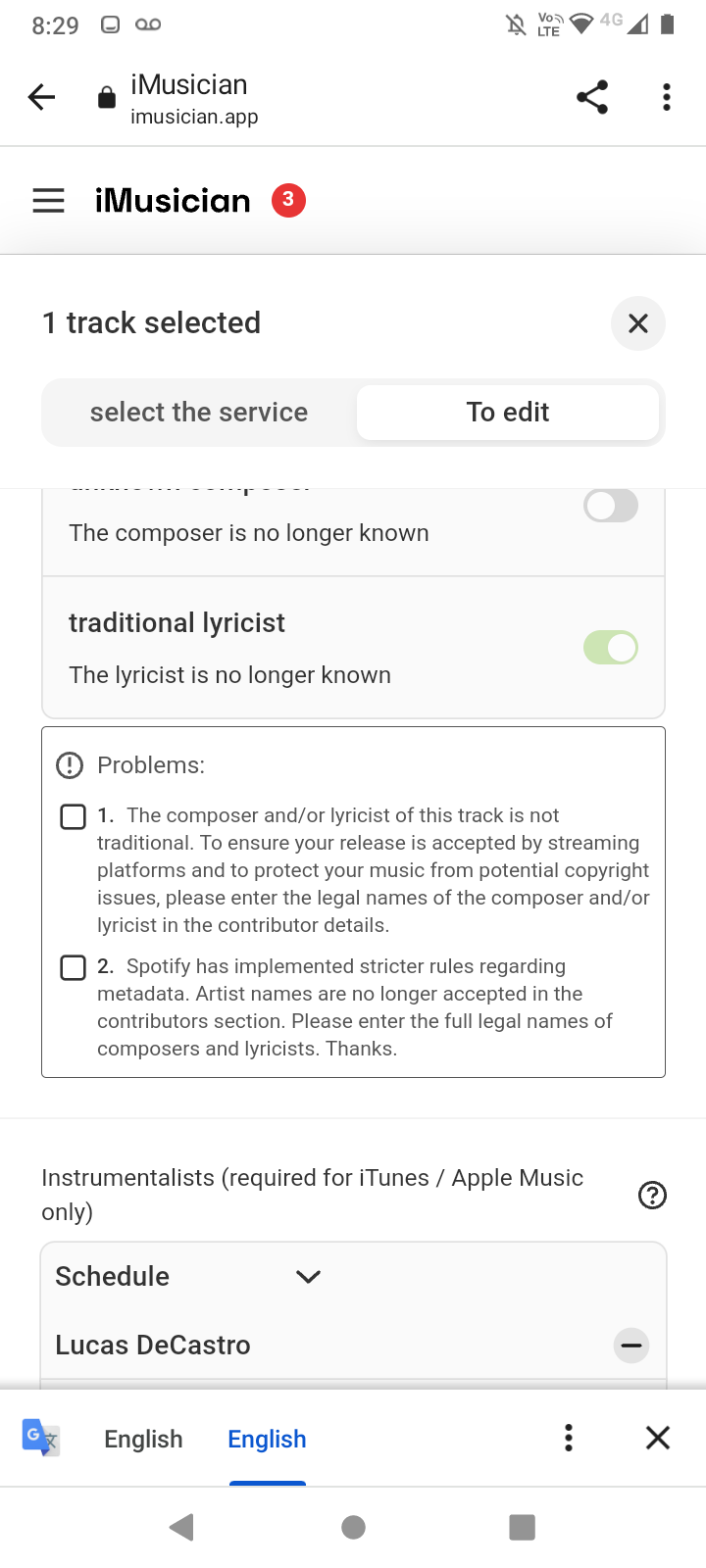Switch to the To edit tab

508,413
